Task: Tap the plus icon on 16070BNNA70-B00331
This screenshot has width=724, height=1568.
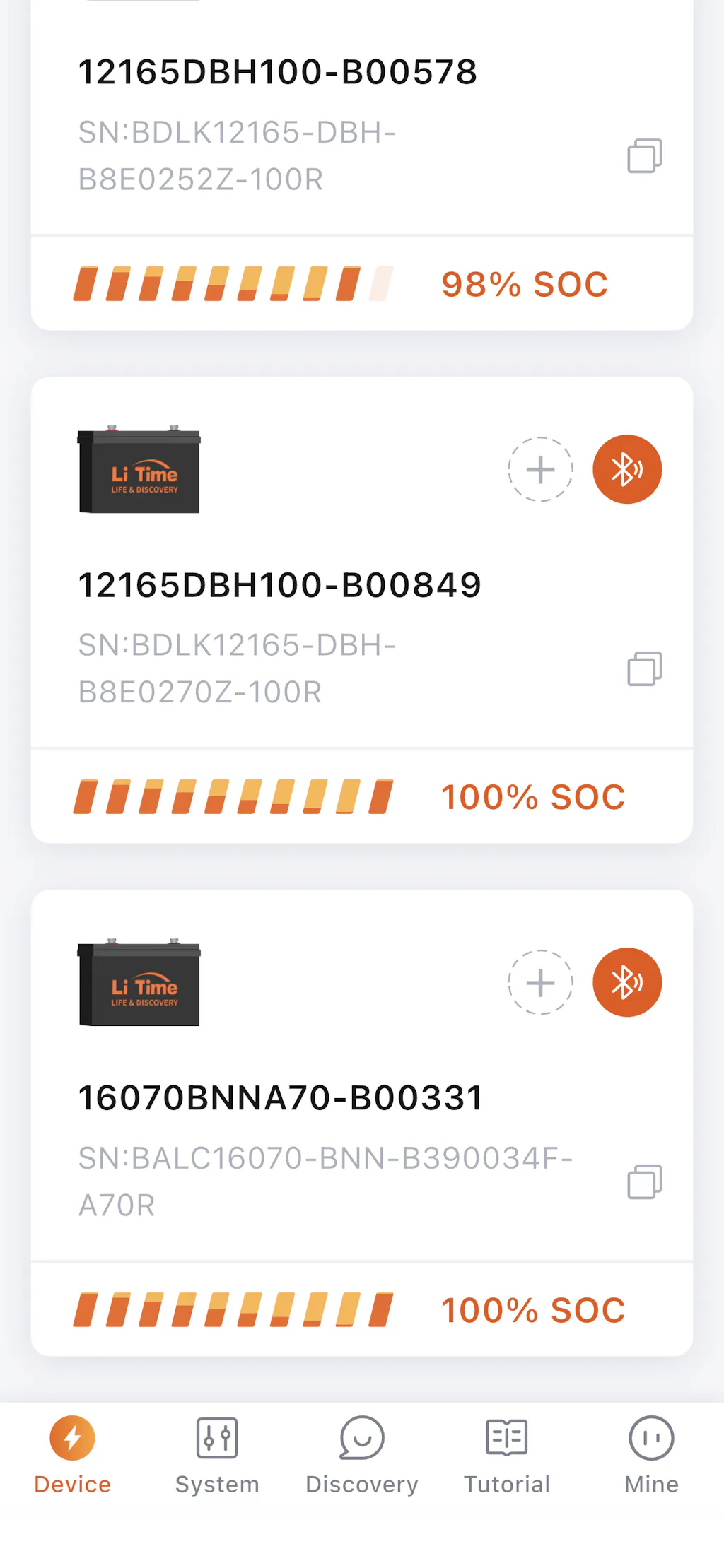Action: [x=540, y=982]
